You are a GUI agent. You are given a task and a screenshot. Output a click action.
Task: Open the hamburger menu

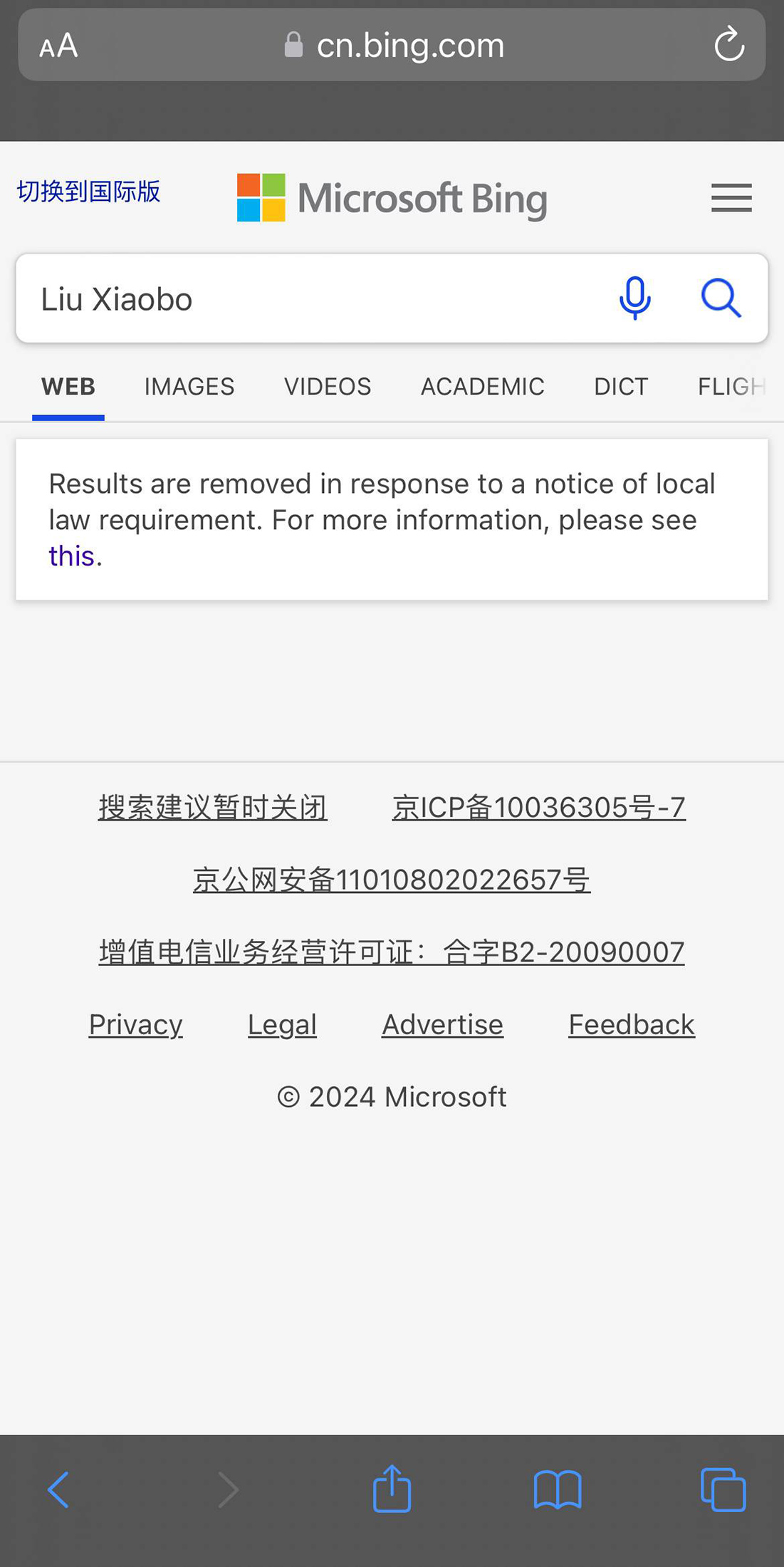point(731,197)
